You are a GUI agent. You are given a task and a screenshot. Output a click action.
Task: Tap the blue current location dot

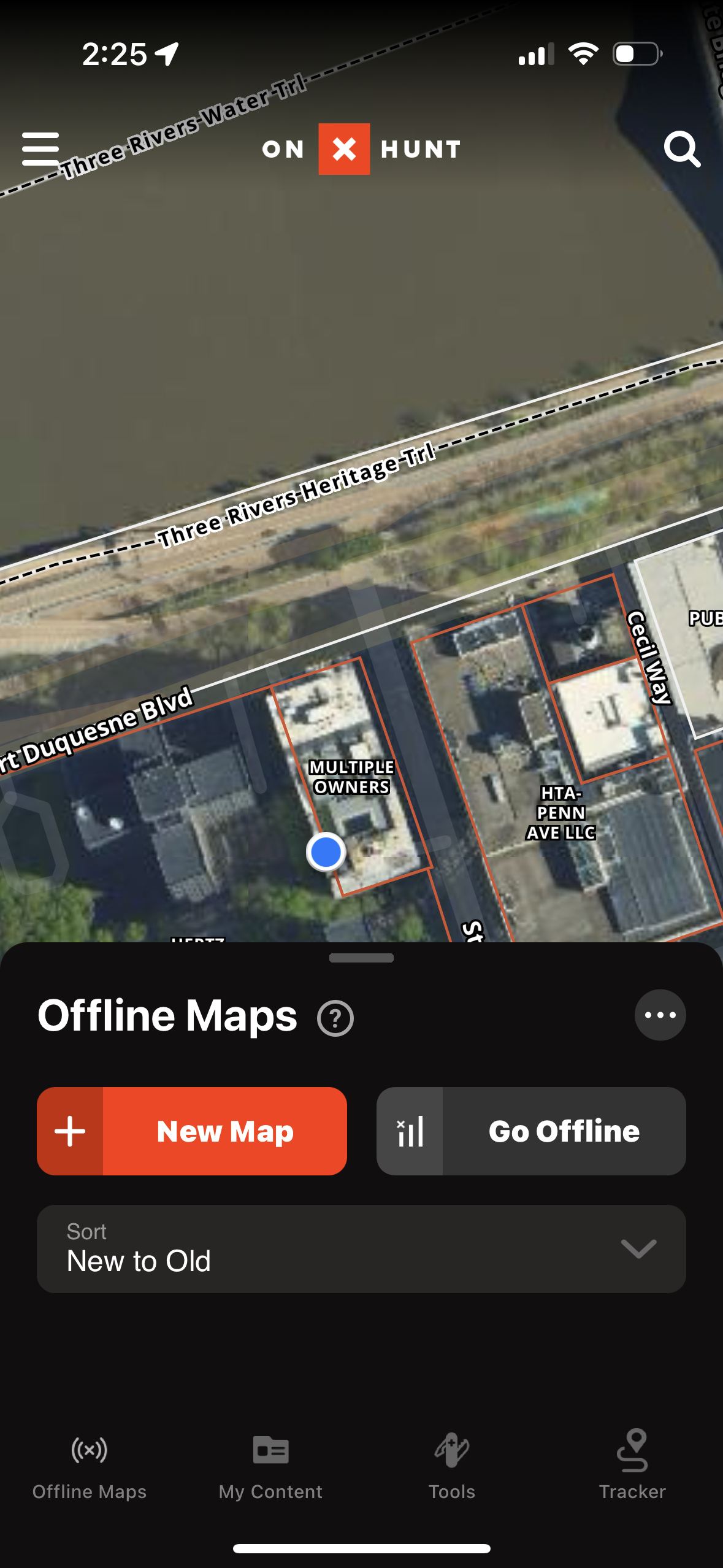pyautogui.click(x=326, y=852)
